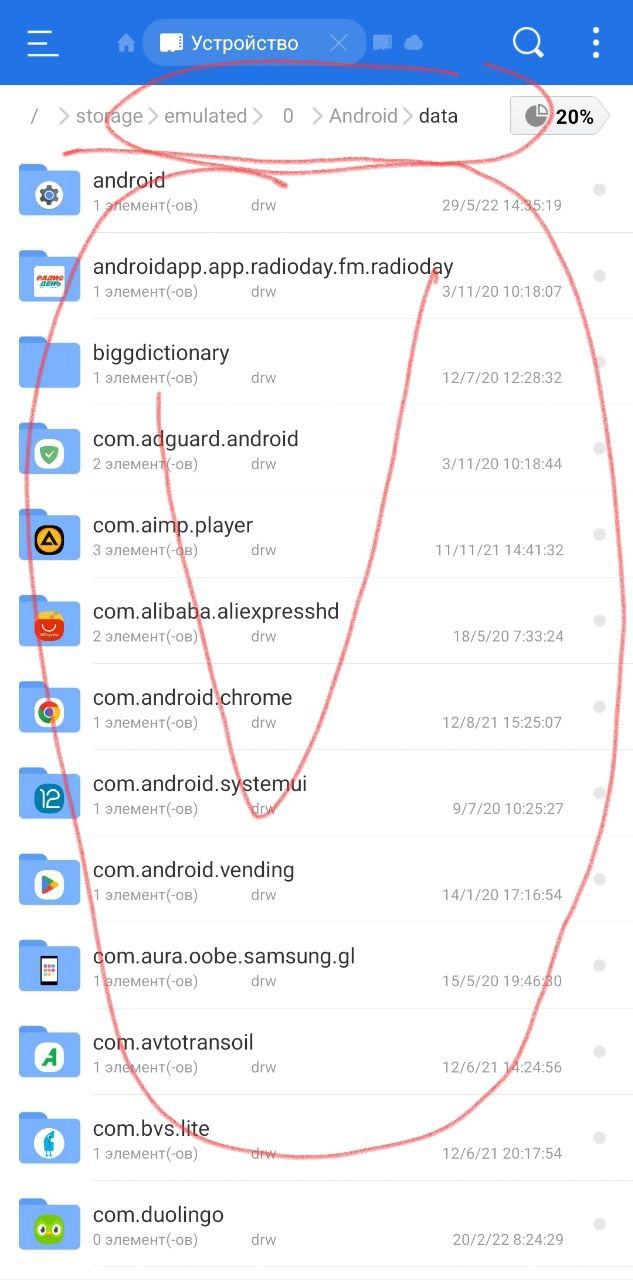Open the cloud storage tab icon

tap(413, 43)
